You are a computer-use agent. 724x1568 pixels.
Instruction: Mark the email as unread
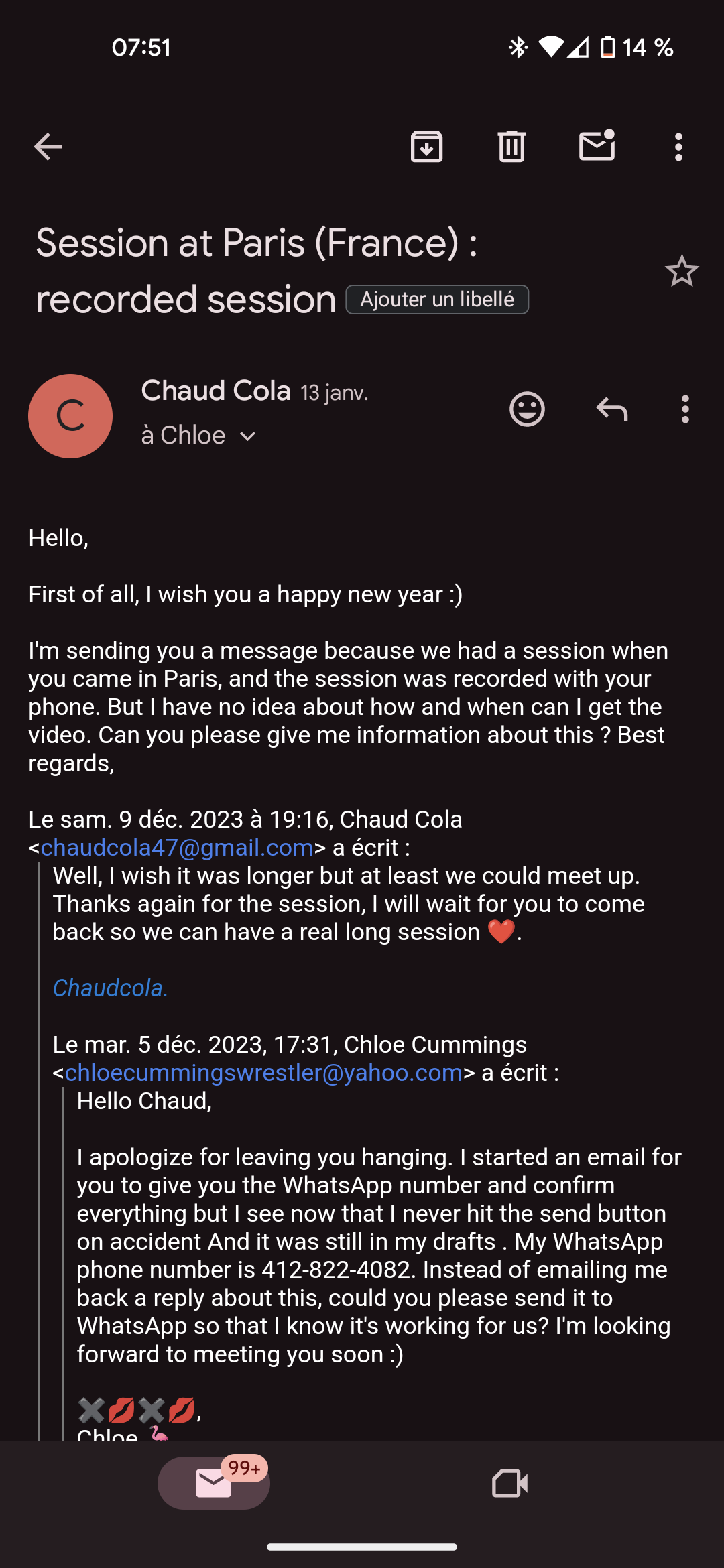point(597,147)
